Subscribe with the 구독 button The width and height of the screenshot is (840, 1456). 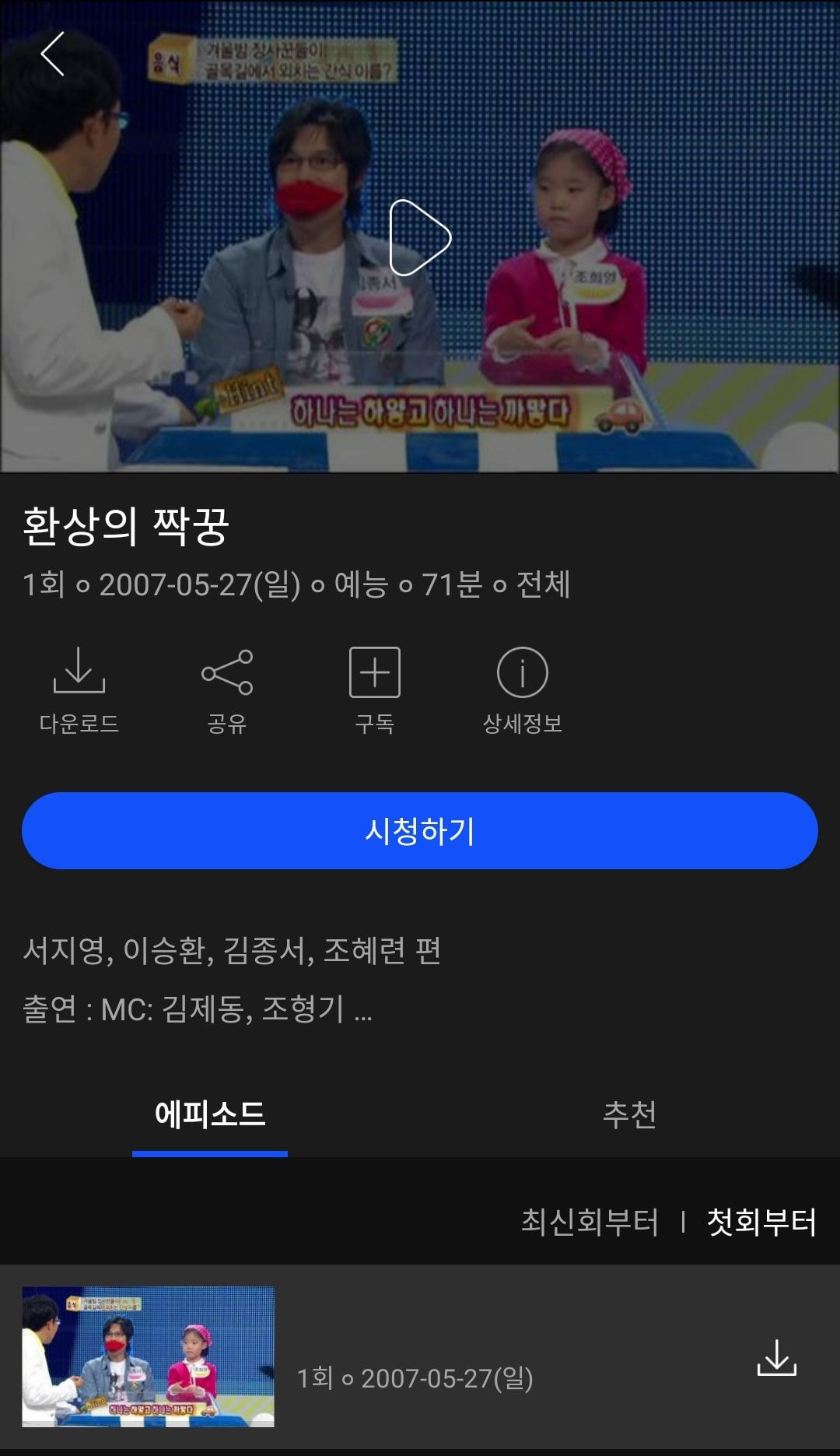(x=374, y=689)
